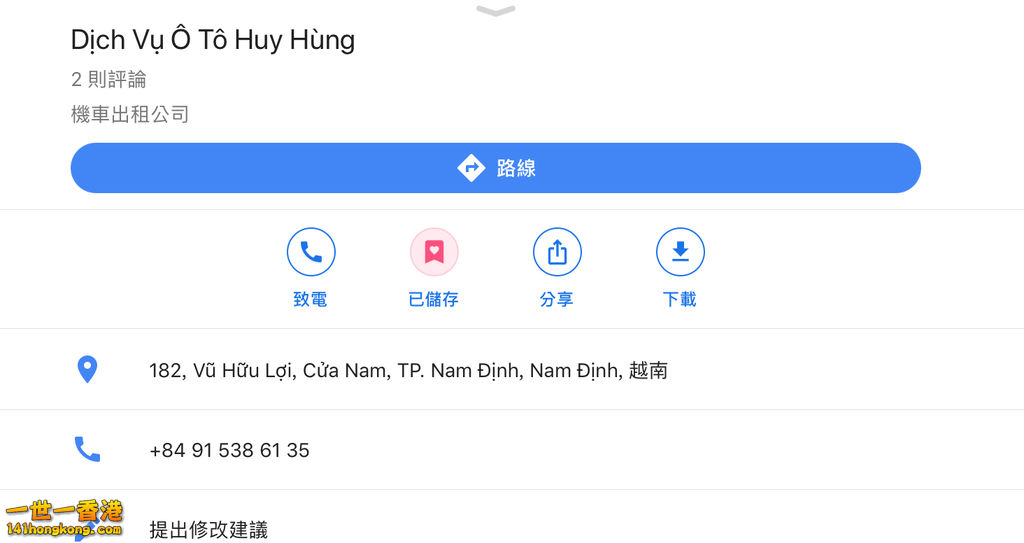Dial the phone number +84 91 538 61 35
Viewport: 1024px width, 543px height.
[x=230, y=450]
